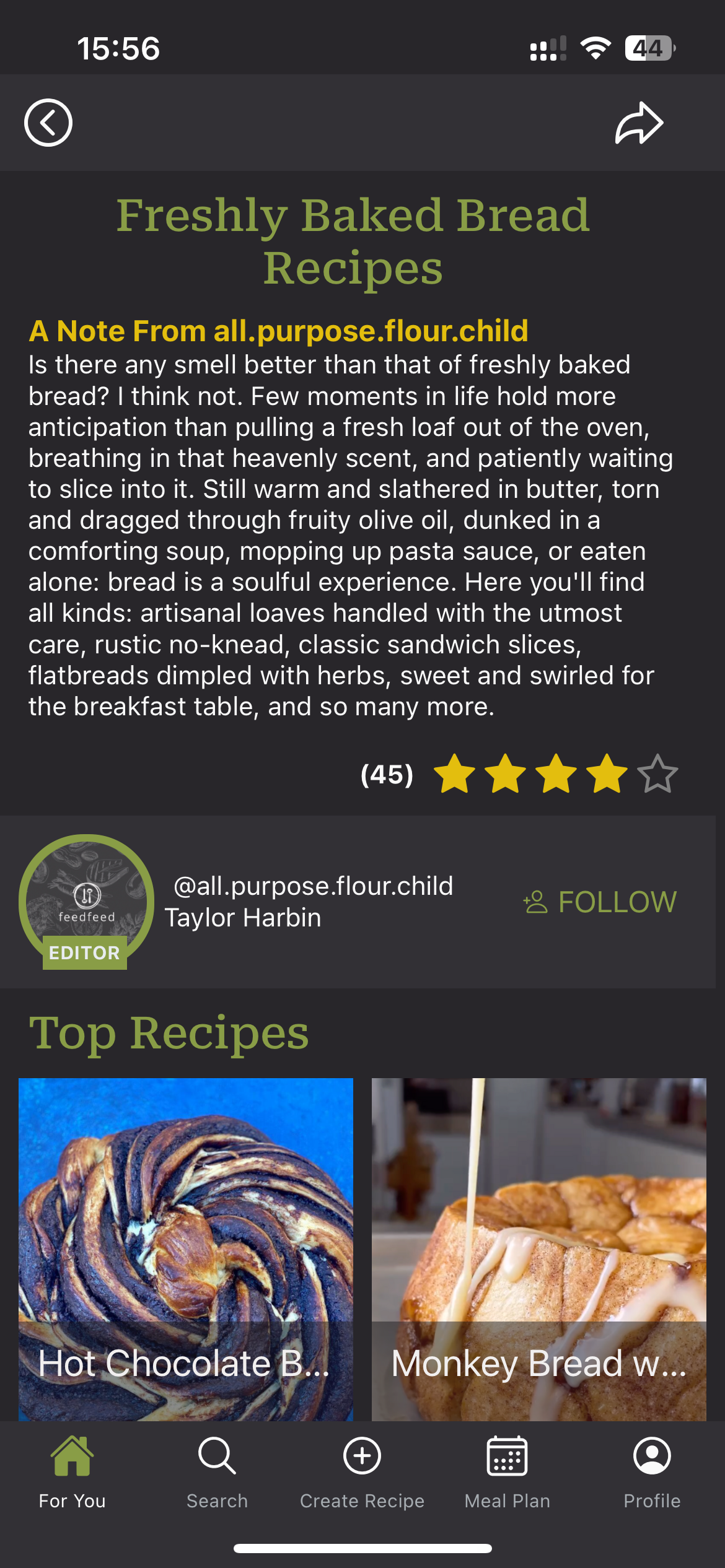This screenshot has height=1568, width=725.
Task: Follow @all.purpose.flour.child
Action: [600, 902]
